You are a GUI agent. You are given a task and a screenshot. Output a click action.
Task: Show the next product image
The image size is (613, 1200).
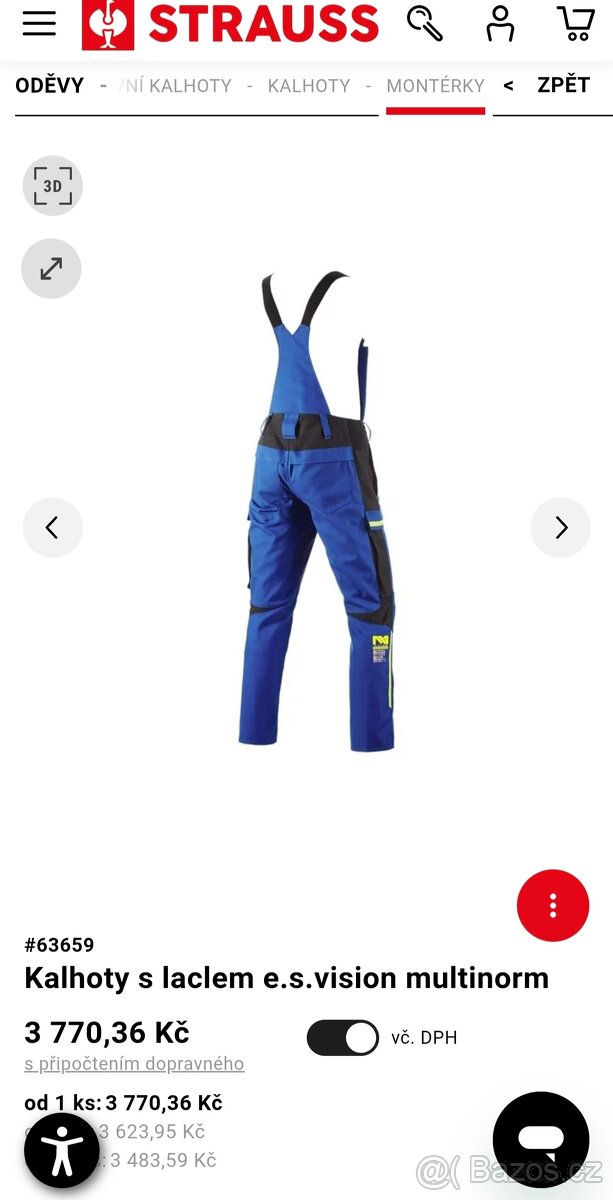tap(561, 527)
